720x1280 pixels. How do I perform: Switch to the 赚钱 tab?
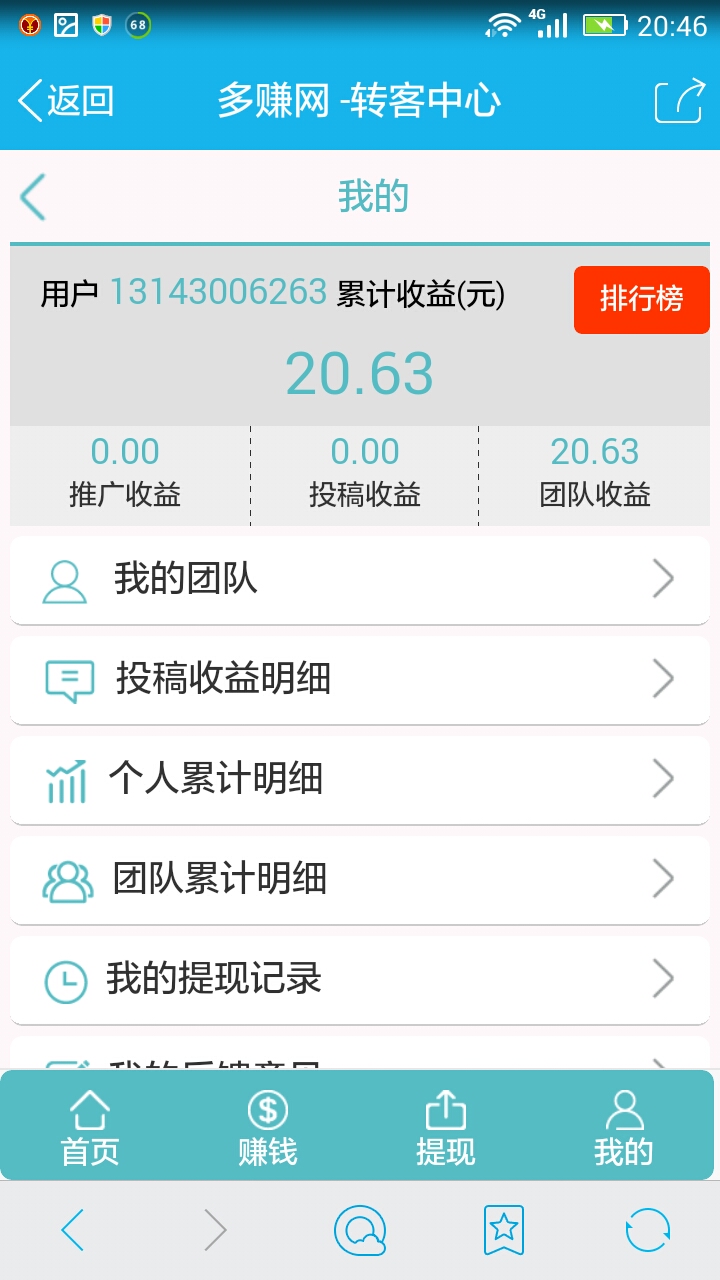tap(268, 1128)
